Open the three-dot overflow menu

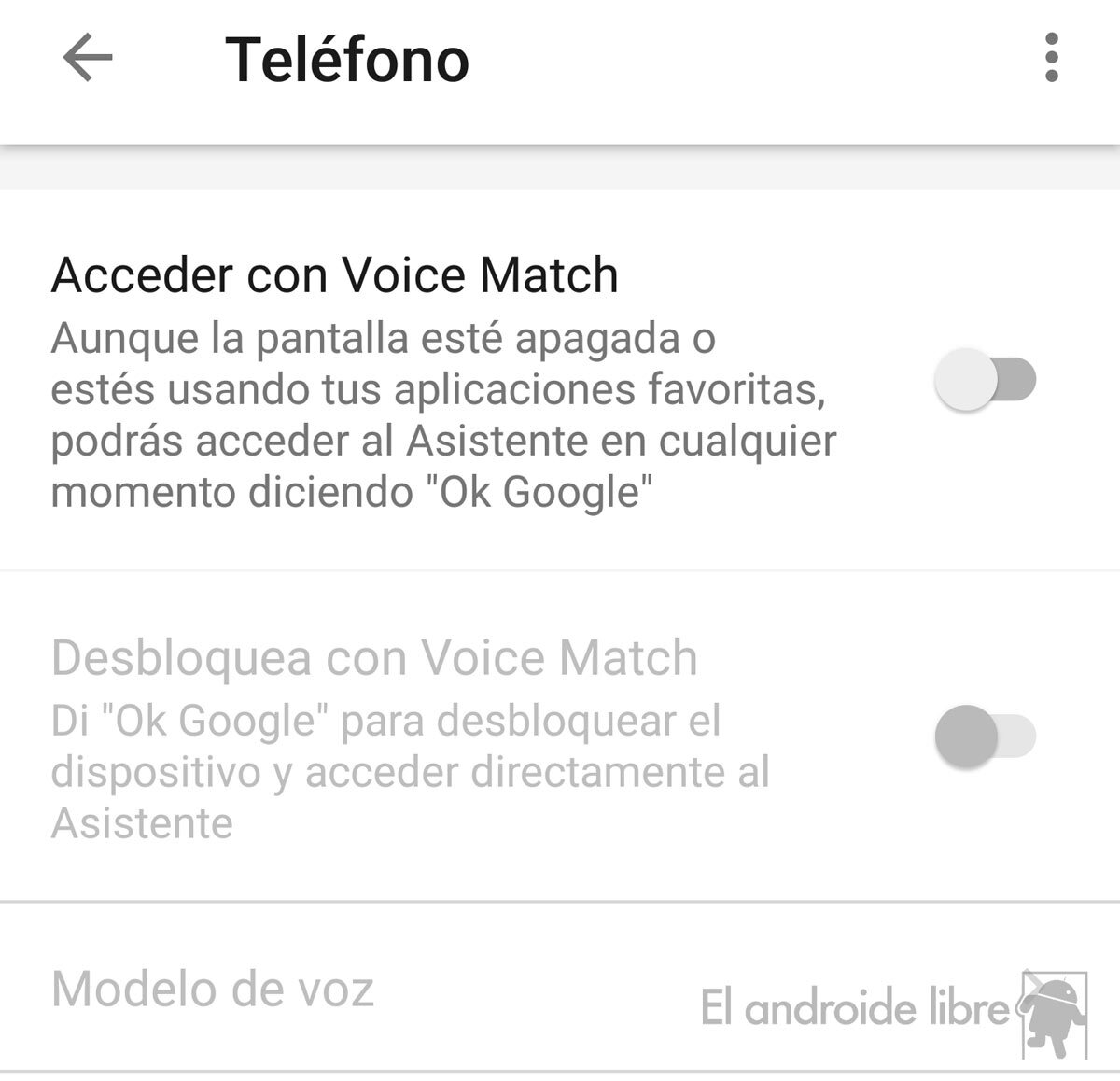1052,58
